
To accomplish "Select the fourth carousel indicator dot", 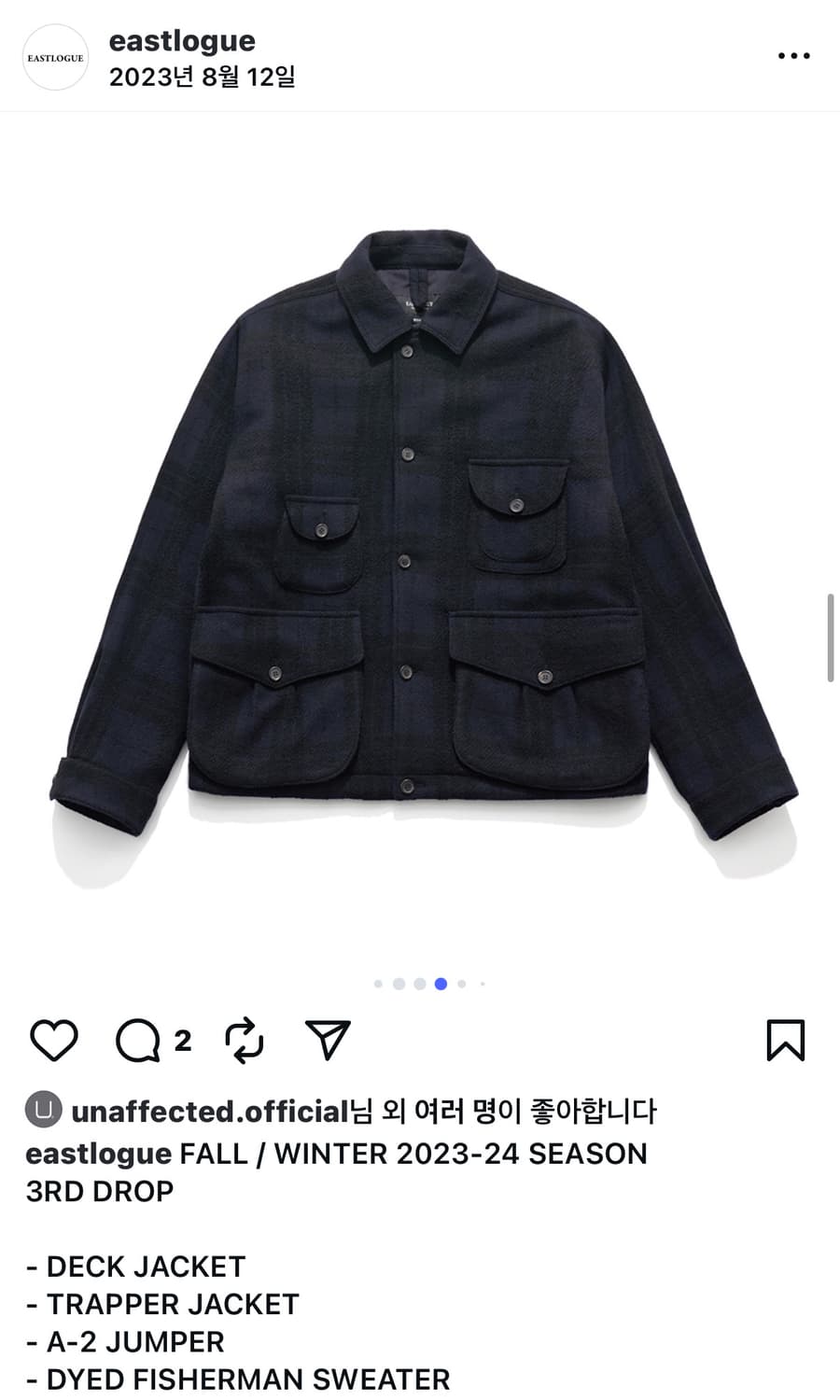I will coord(441,983).
